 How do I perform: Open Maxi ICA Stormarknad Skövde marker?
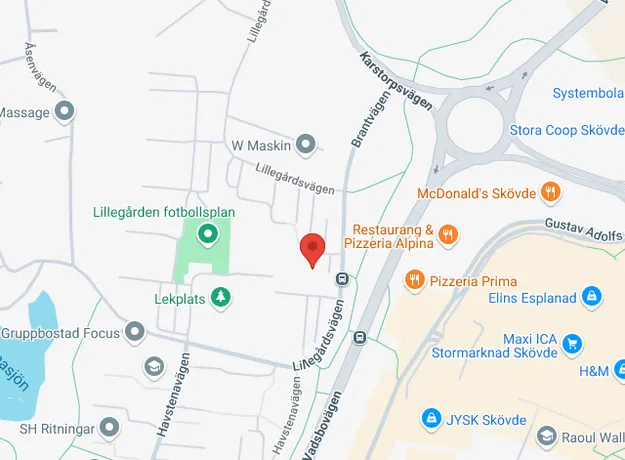coord(572,344)
